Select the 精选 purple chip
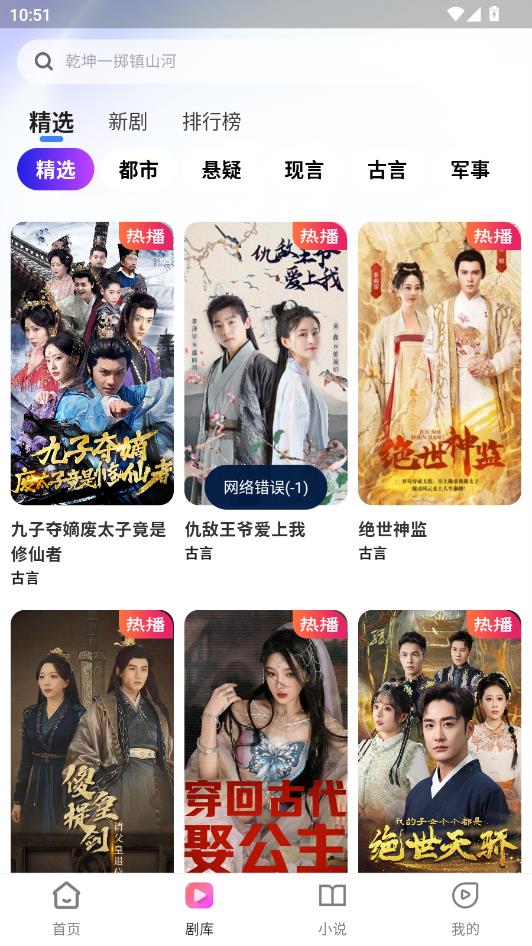The image size is (532, 946). coord(55,170)
